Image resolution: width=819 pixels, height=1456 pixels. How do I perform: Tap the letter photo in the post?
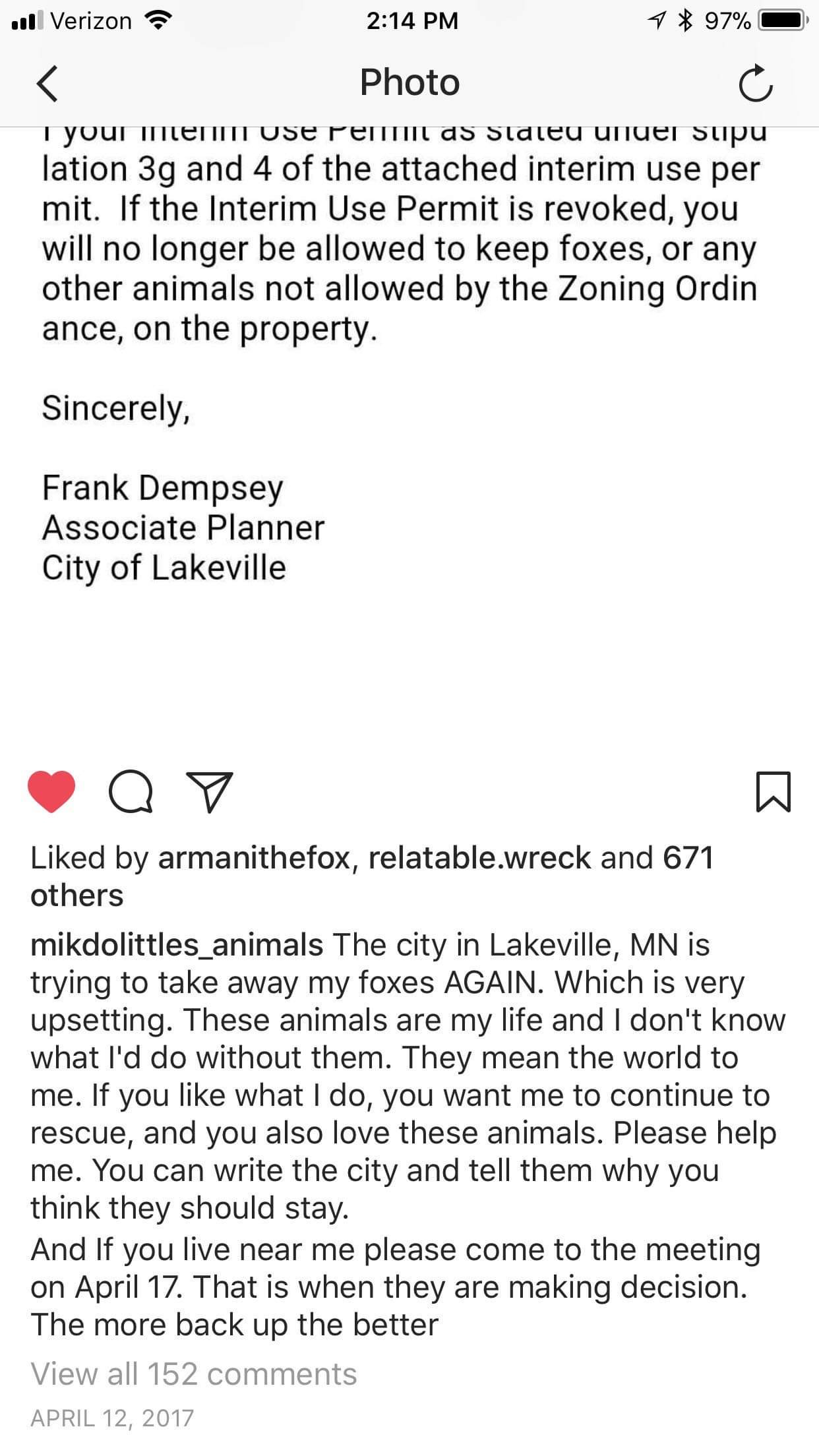409,429
